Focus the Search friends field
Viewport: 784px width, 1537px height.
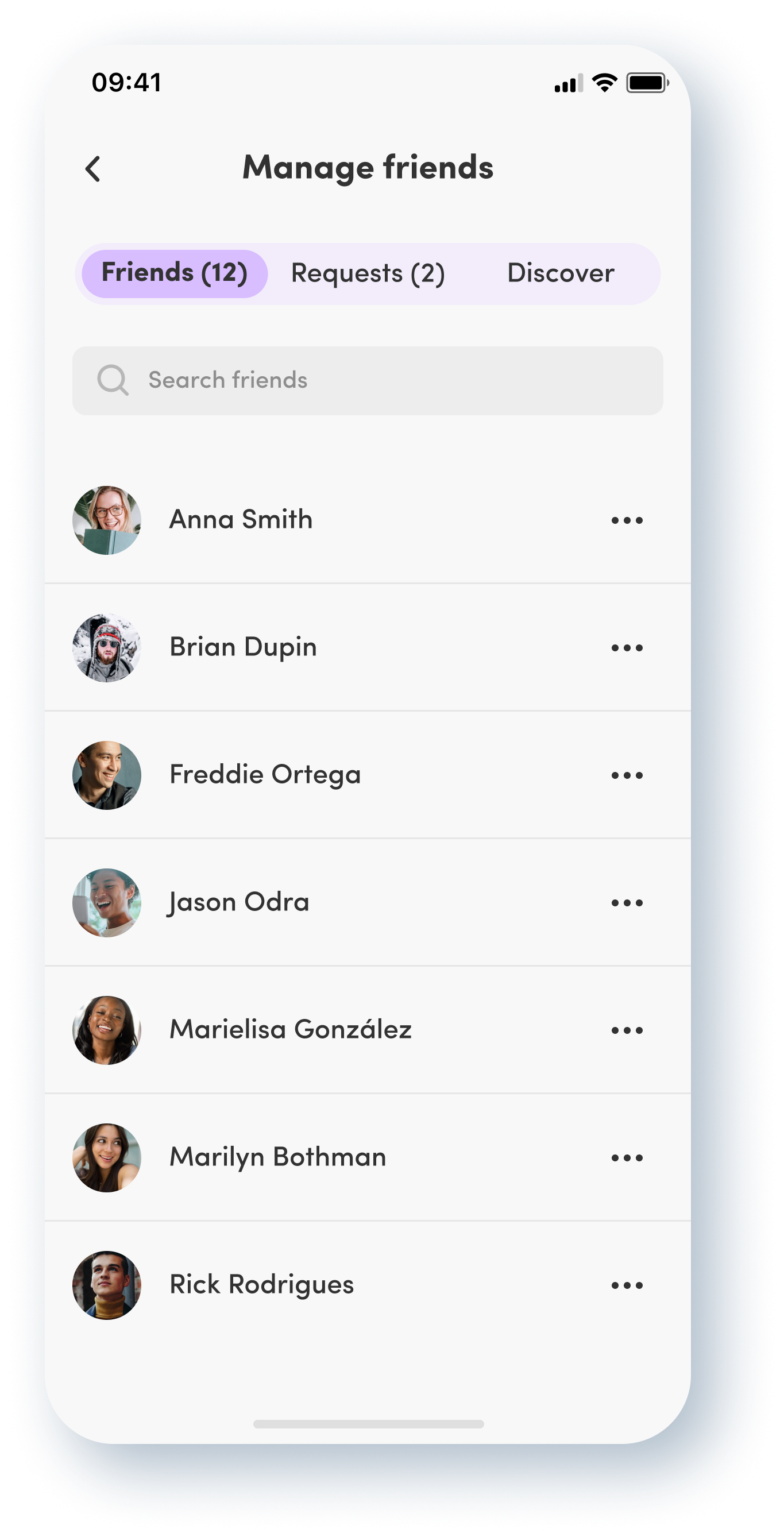pos(368,380)
